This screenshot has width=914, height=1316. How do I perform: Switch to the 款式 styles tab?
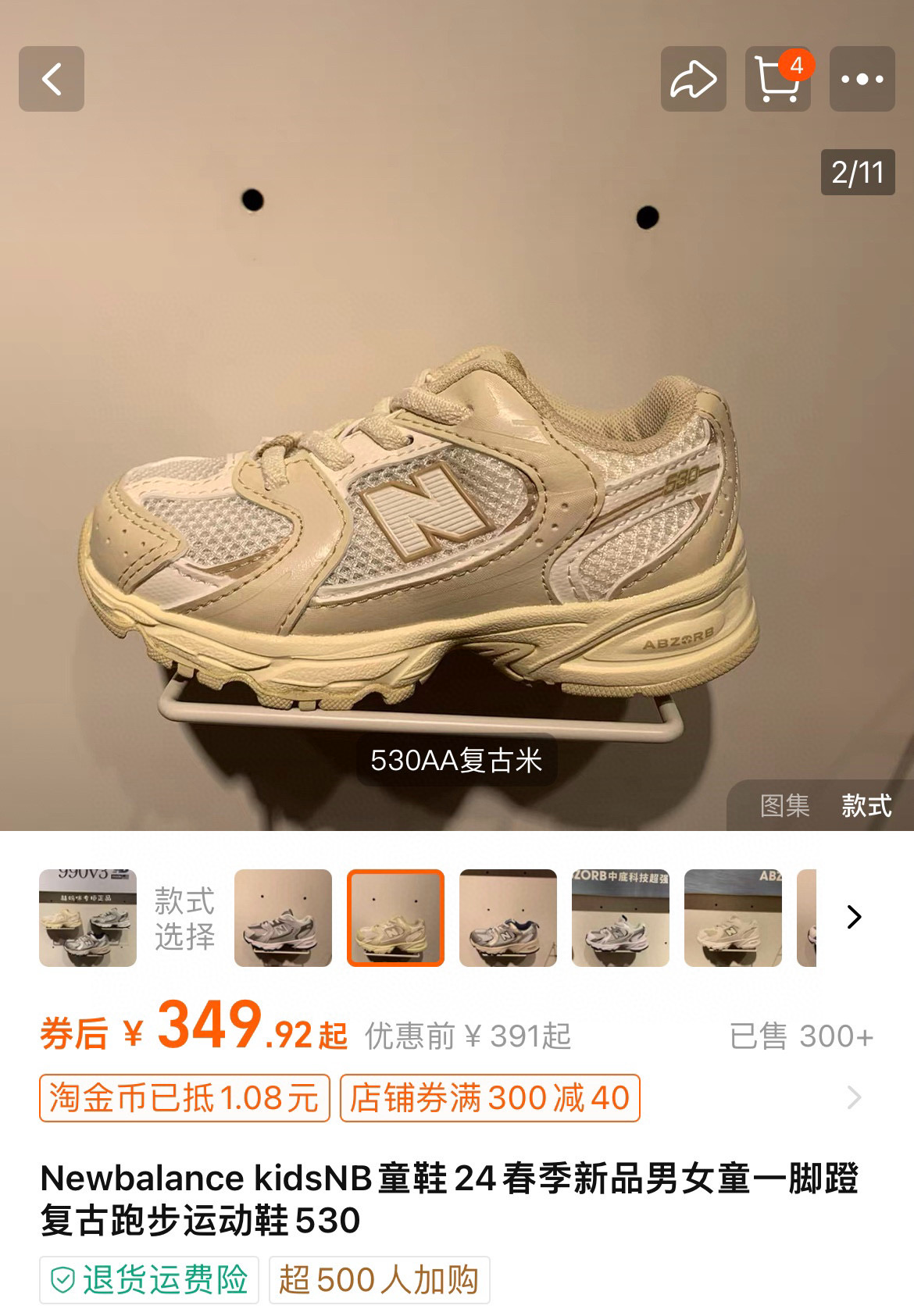(866, 805)
